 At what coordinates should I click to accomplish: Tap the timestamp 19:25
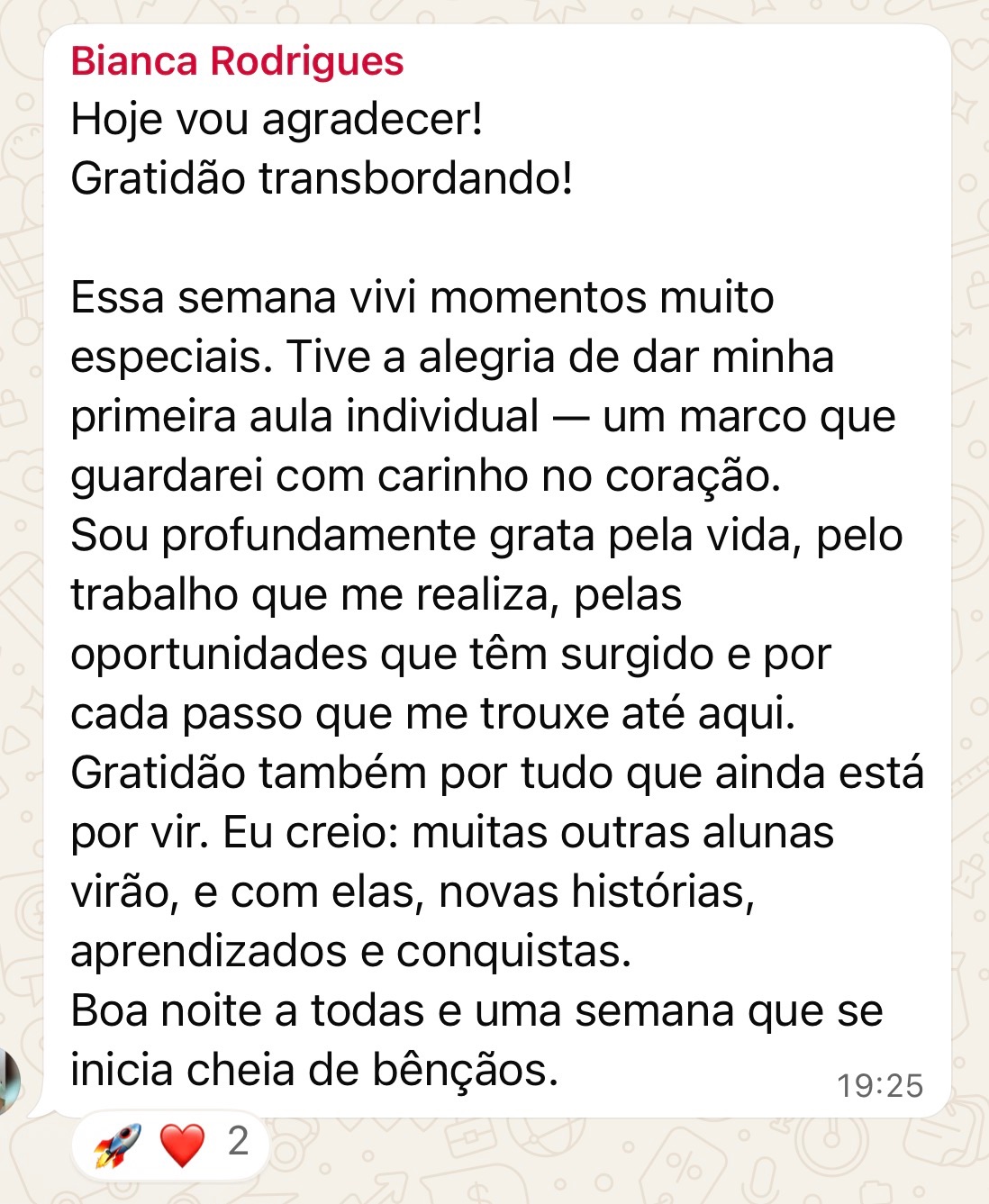[879, 1085]
